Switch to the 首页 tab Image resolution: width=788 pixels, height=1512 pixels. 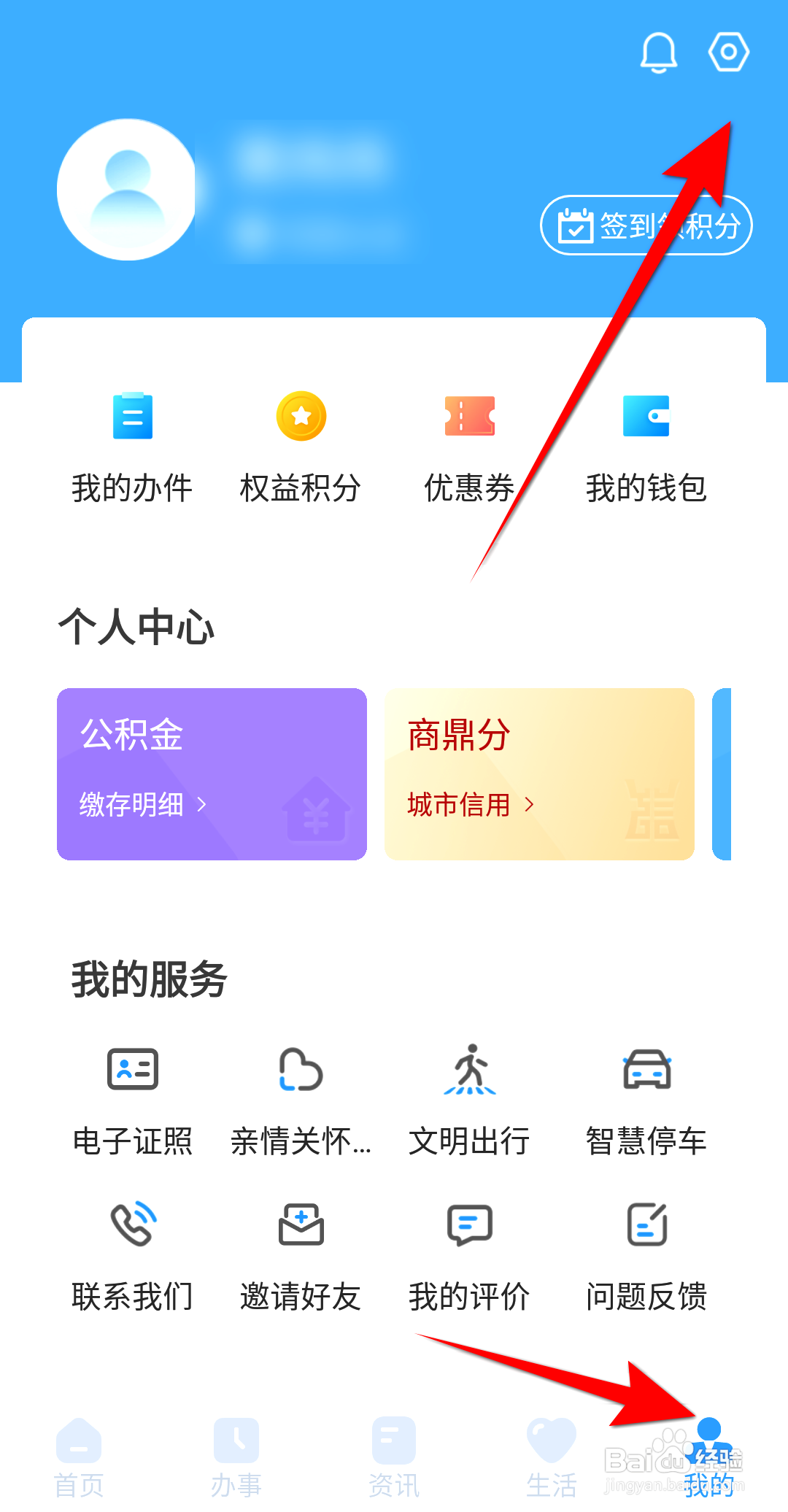tap(78, 1456)
